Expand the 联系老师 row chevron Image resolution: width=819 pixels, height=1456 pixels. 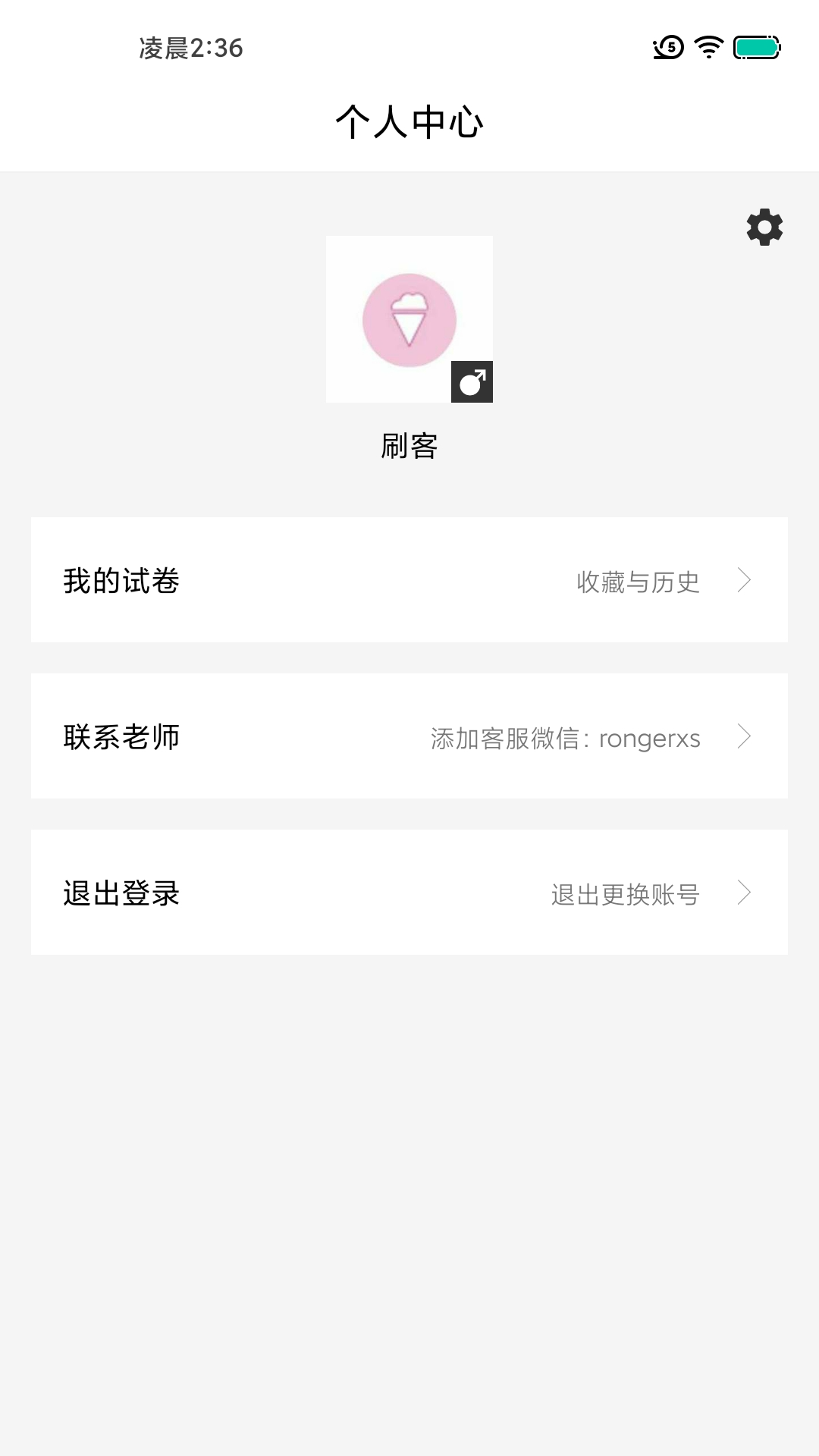click(745, 736)
